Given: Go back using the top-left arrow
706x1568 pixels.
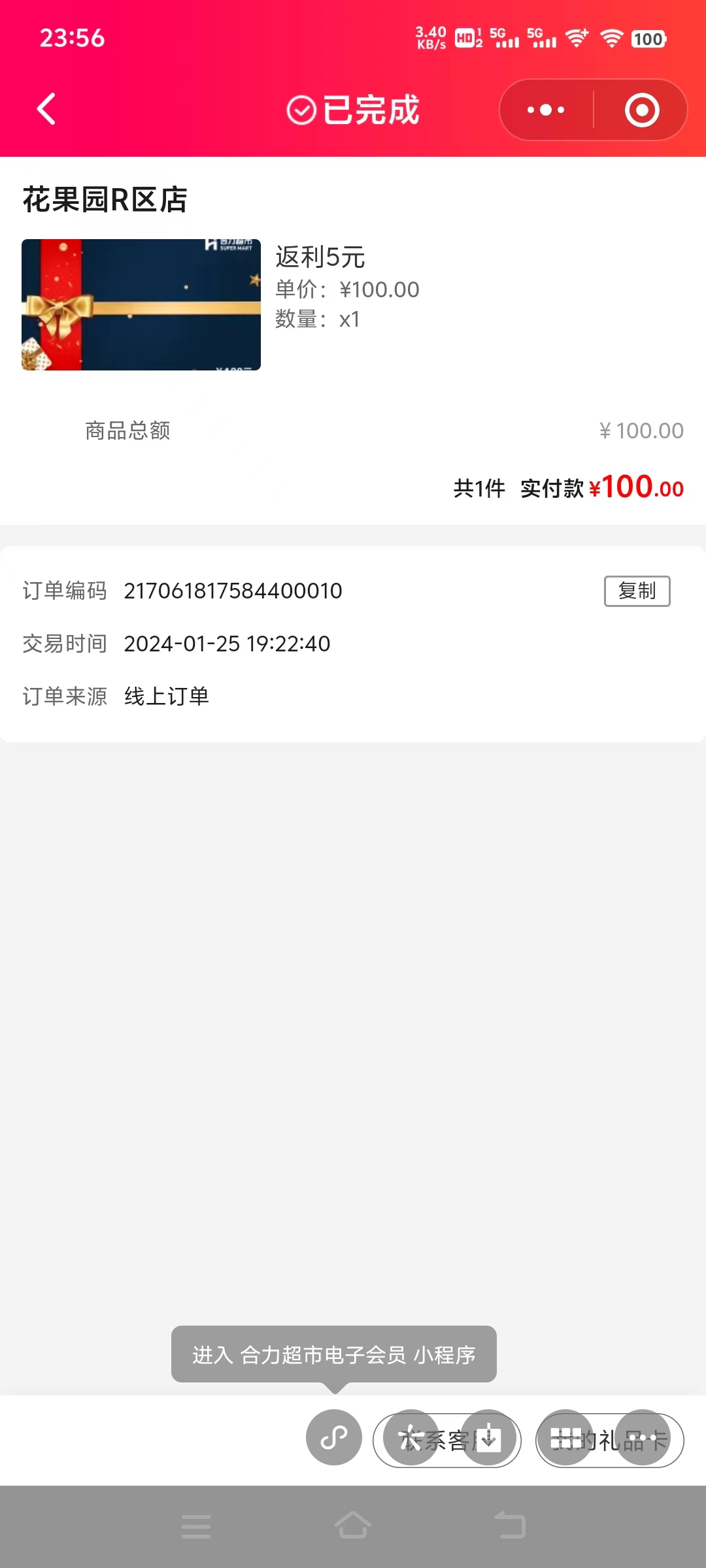Looking at the screenshot, I should (46, 109).
